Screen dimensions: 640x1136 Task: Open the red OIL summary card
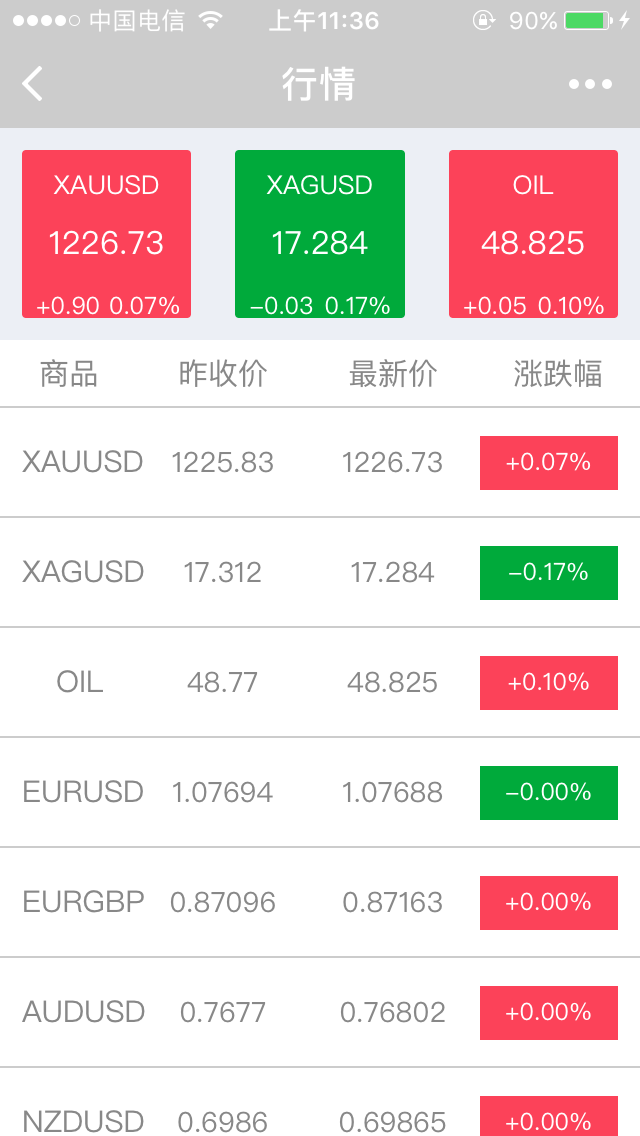point(533,234)
